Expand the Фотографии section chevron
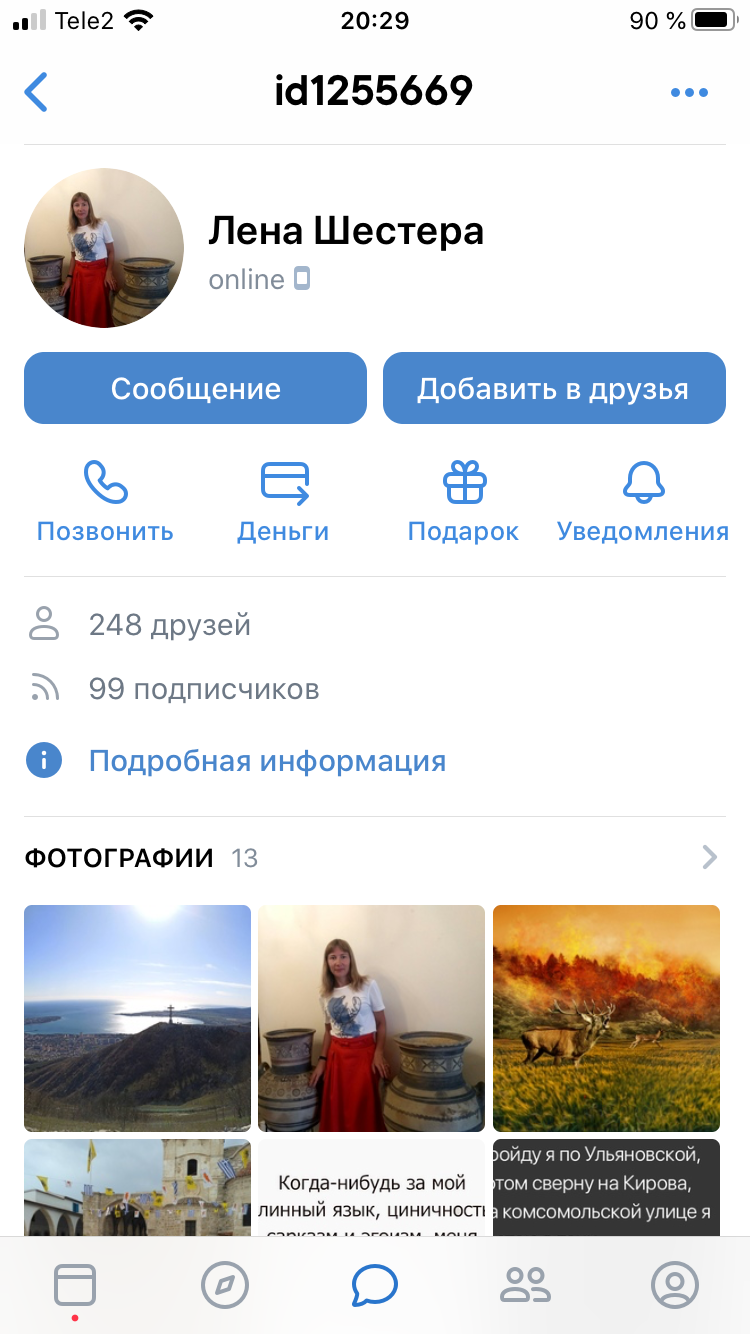 click(x=709, y=857)
